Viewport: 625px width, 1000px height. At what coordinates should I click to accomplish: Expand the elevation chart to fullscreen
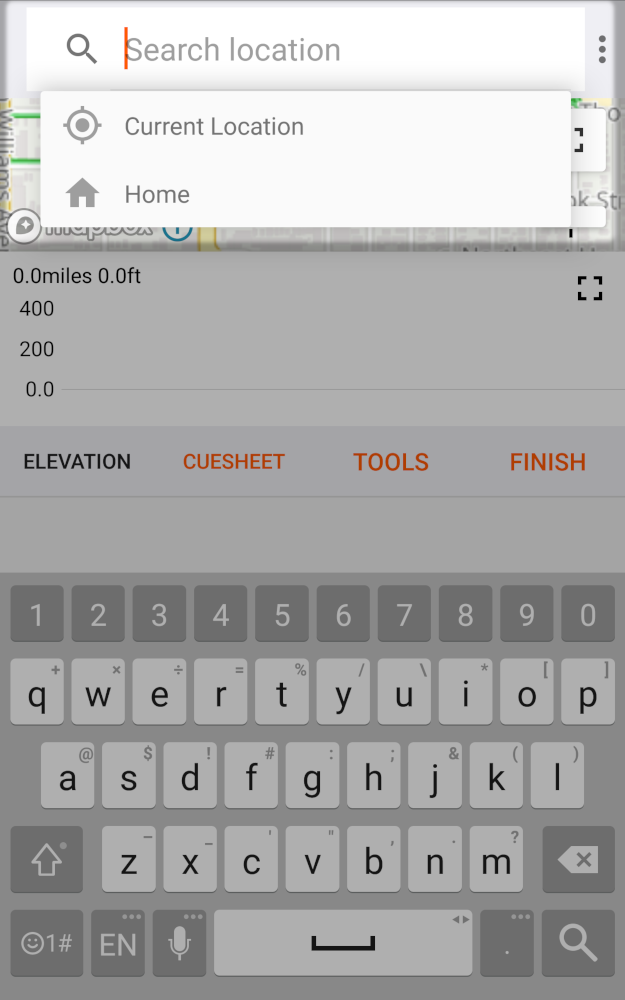590,288
